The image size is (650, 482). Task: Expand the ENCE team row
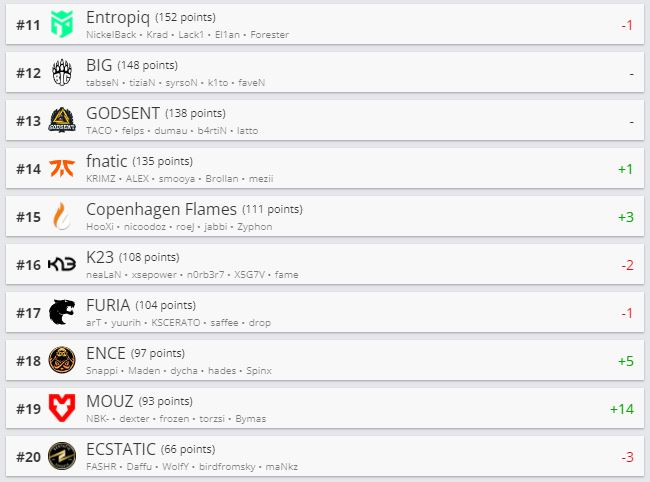(x=325, y=361)
